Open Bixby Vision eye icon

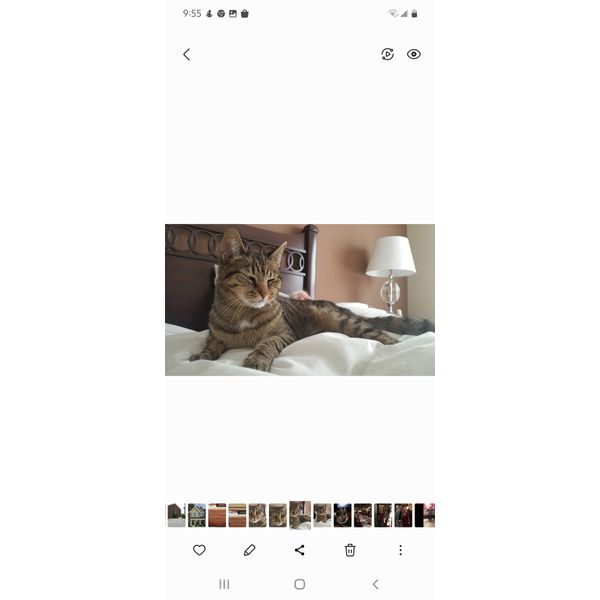point(414,54)
